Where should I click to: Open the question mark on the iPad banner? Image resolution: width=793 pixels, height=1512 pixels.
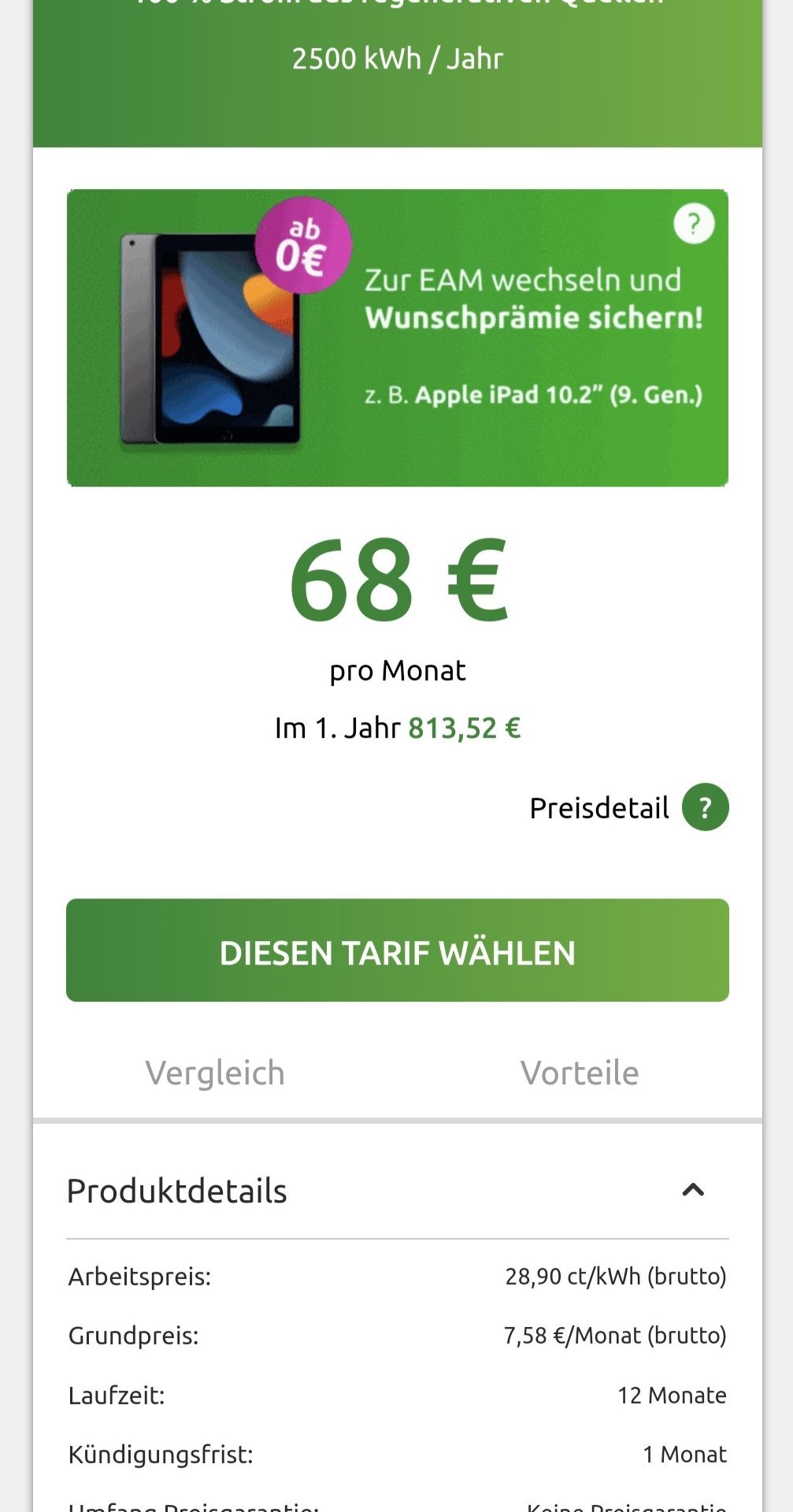click(x=694, y=224)
